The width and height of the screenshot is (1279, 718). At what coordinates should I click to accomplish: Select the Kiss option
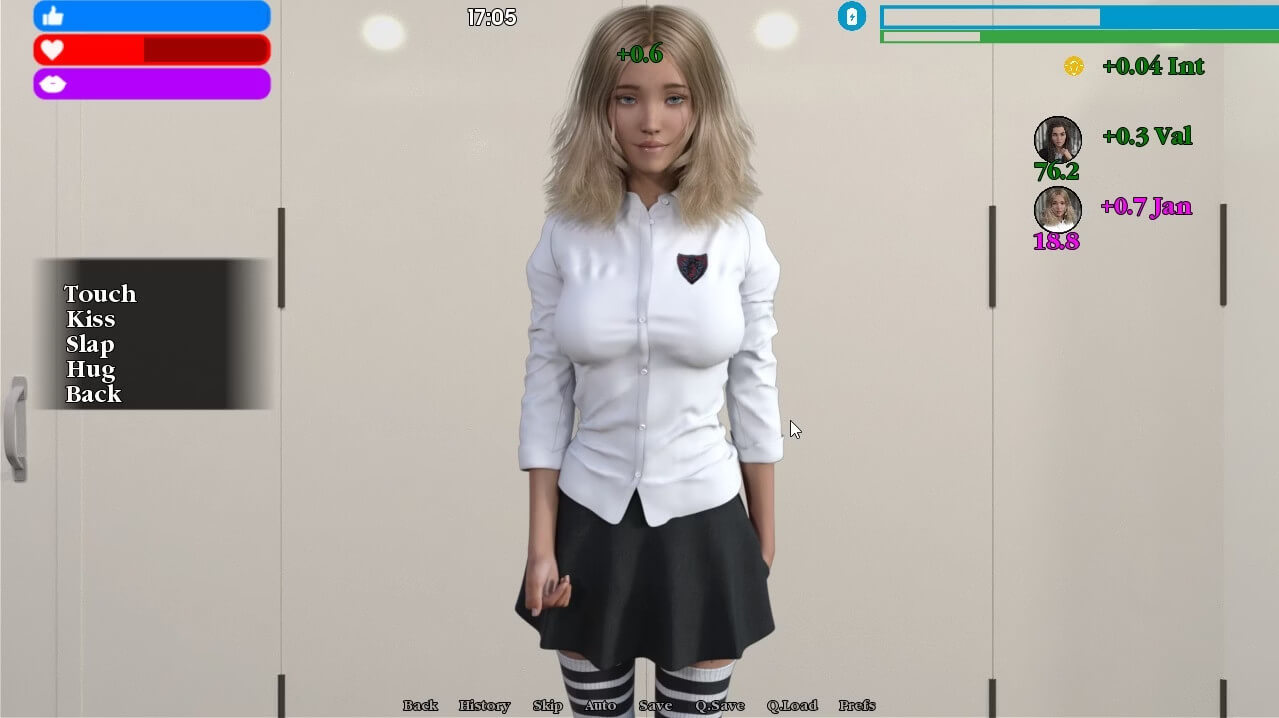[91, 319]
